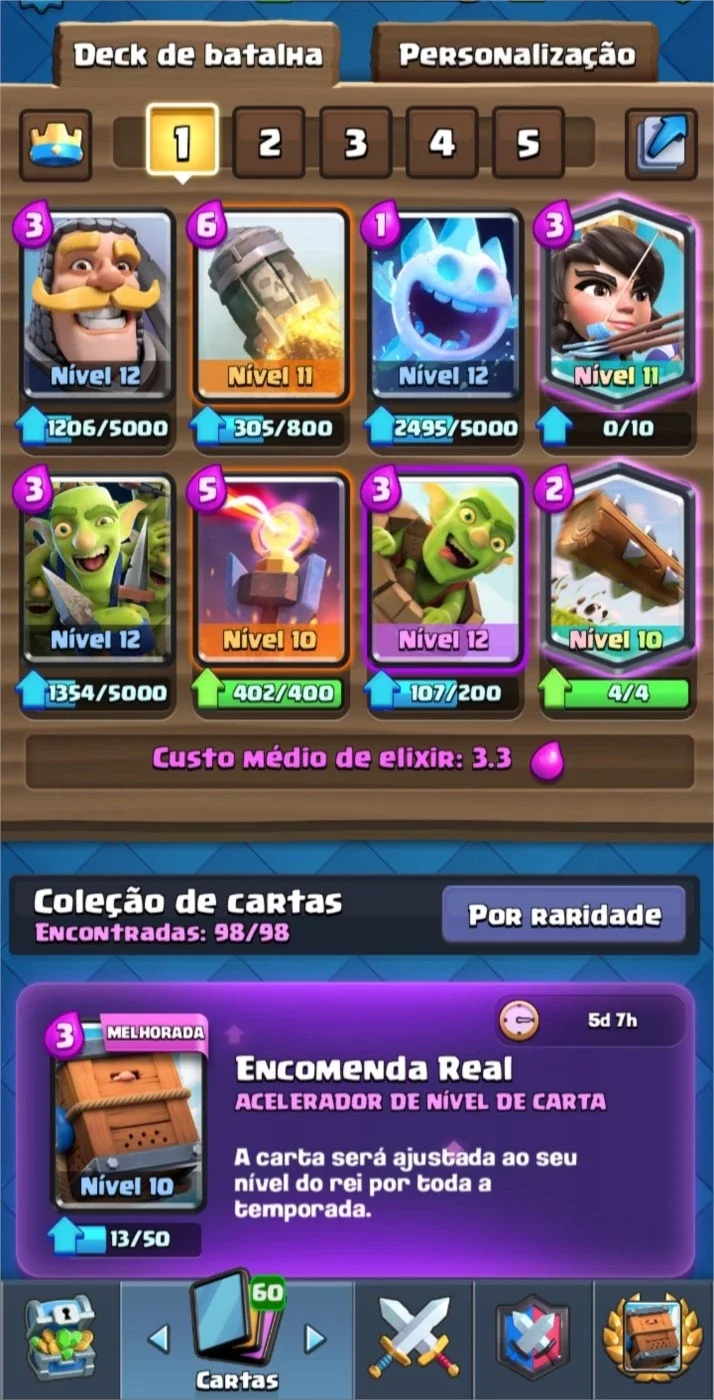Share the deck with the arrow icon
This screenshot has height=1400, width=714.
(660, 144)
